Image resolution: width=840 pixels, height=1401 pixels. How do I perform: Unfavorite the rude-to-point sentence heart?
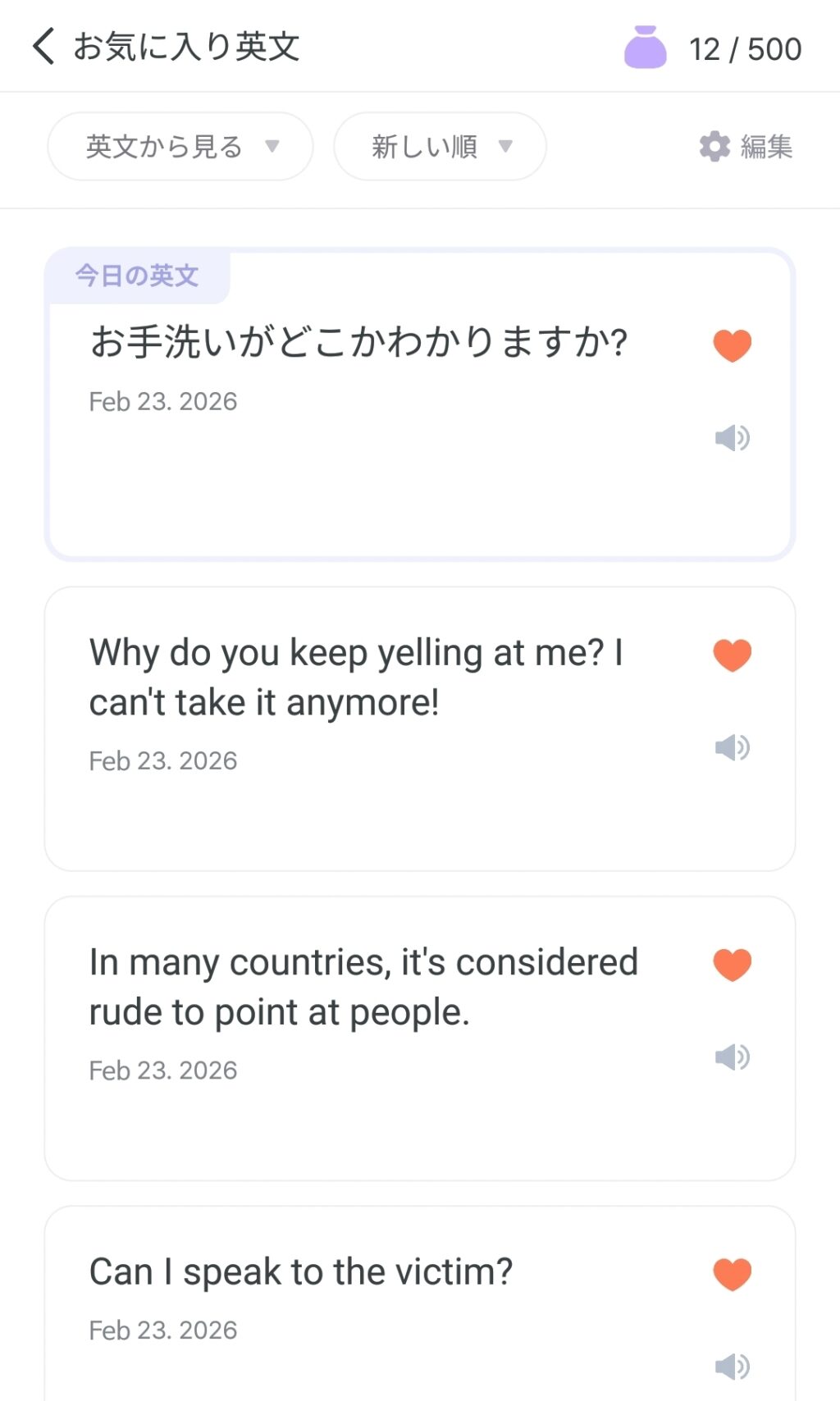pos(732,962)
